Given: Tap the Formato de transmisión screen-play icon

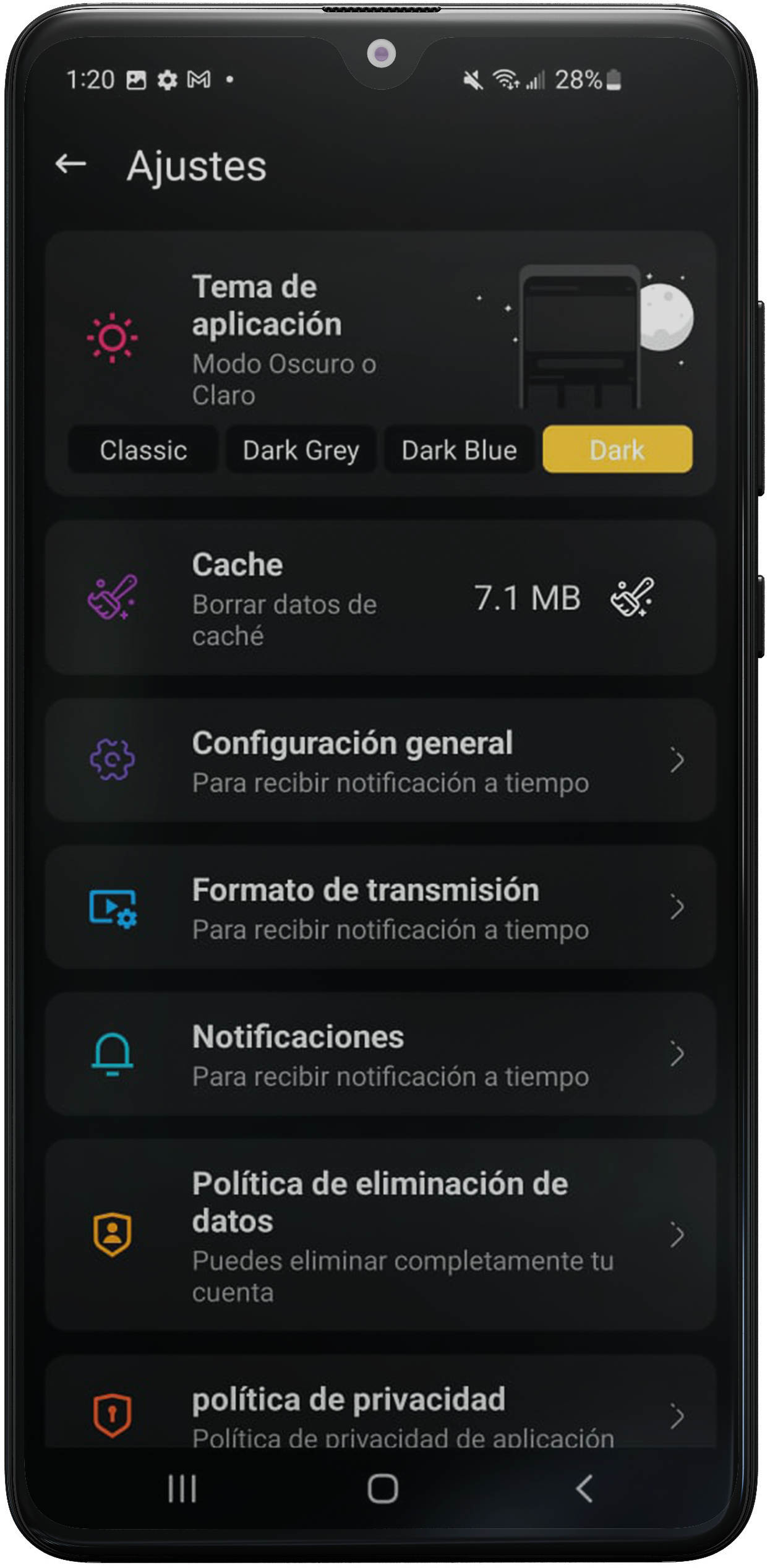Looking at the screenshot, I should [113, 908].
